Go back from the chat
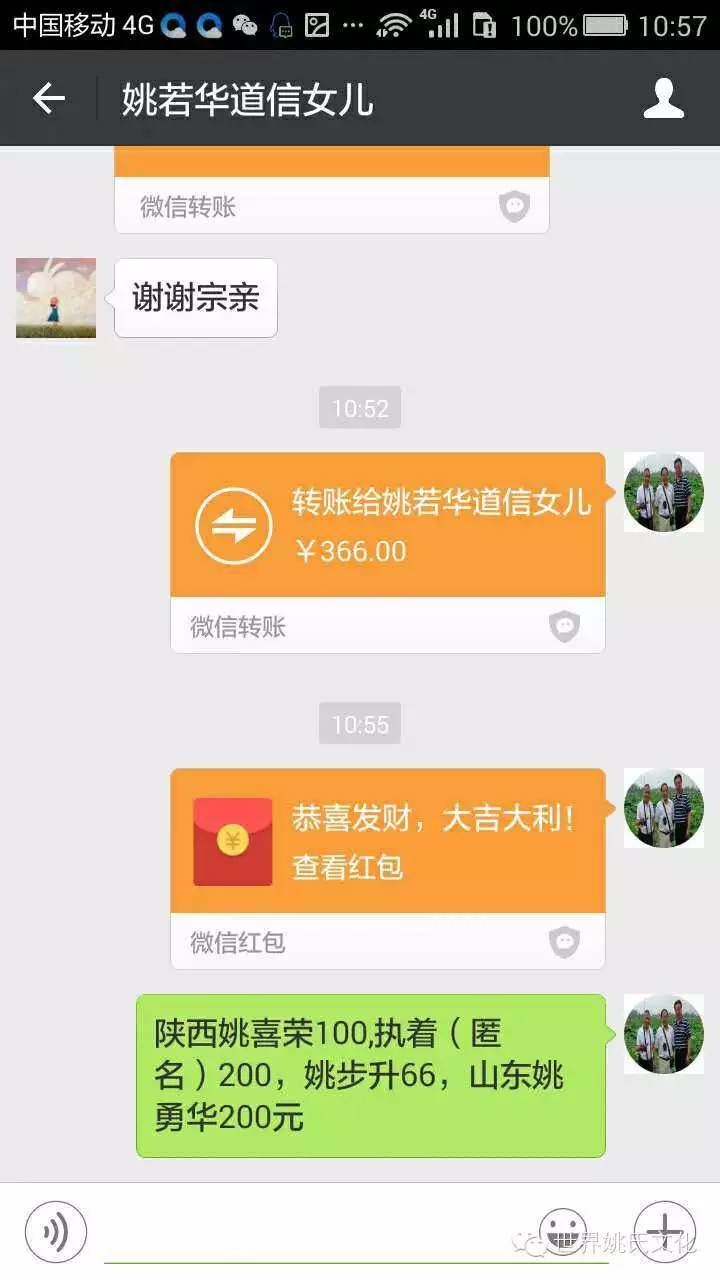This screenshot has height=1280, width=720. coord(48,98)
